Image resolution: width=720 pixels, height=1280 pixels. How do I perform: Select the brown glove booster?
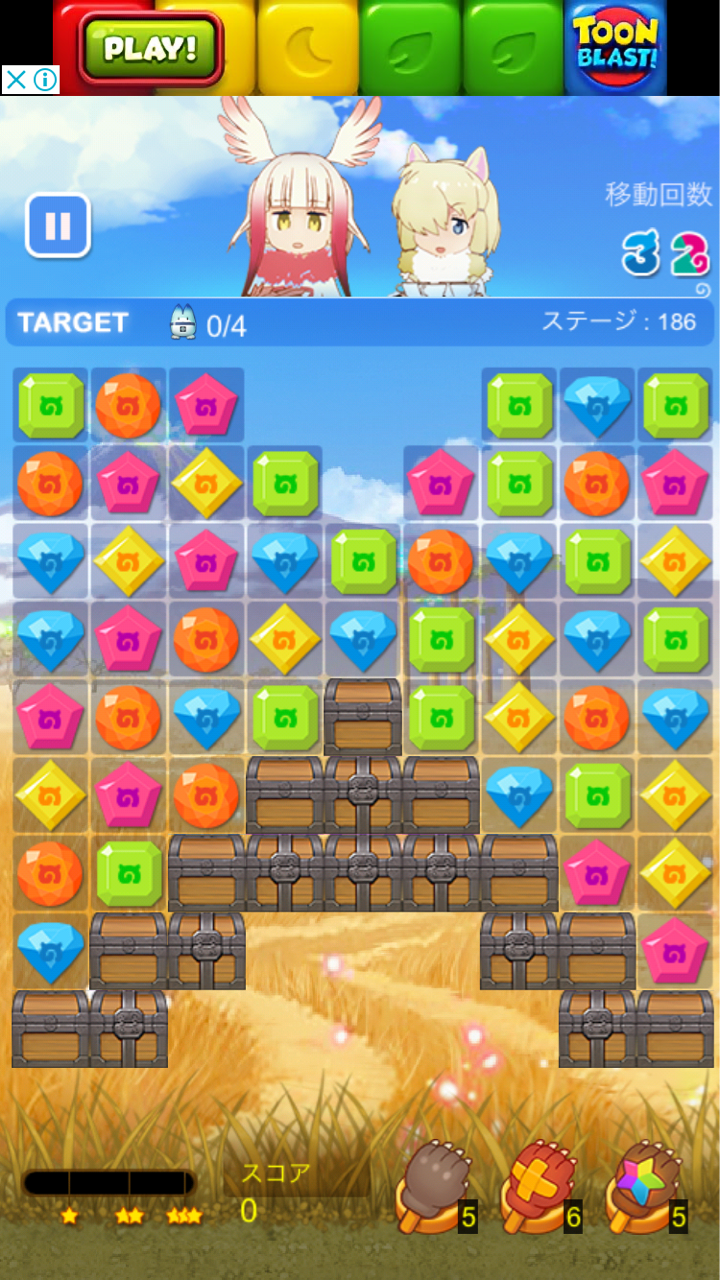(435, 1188)
